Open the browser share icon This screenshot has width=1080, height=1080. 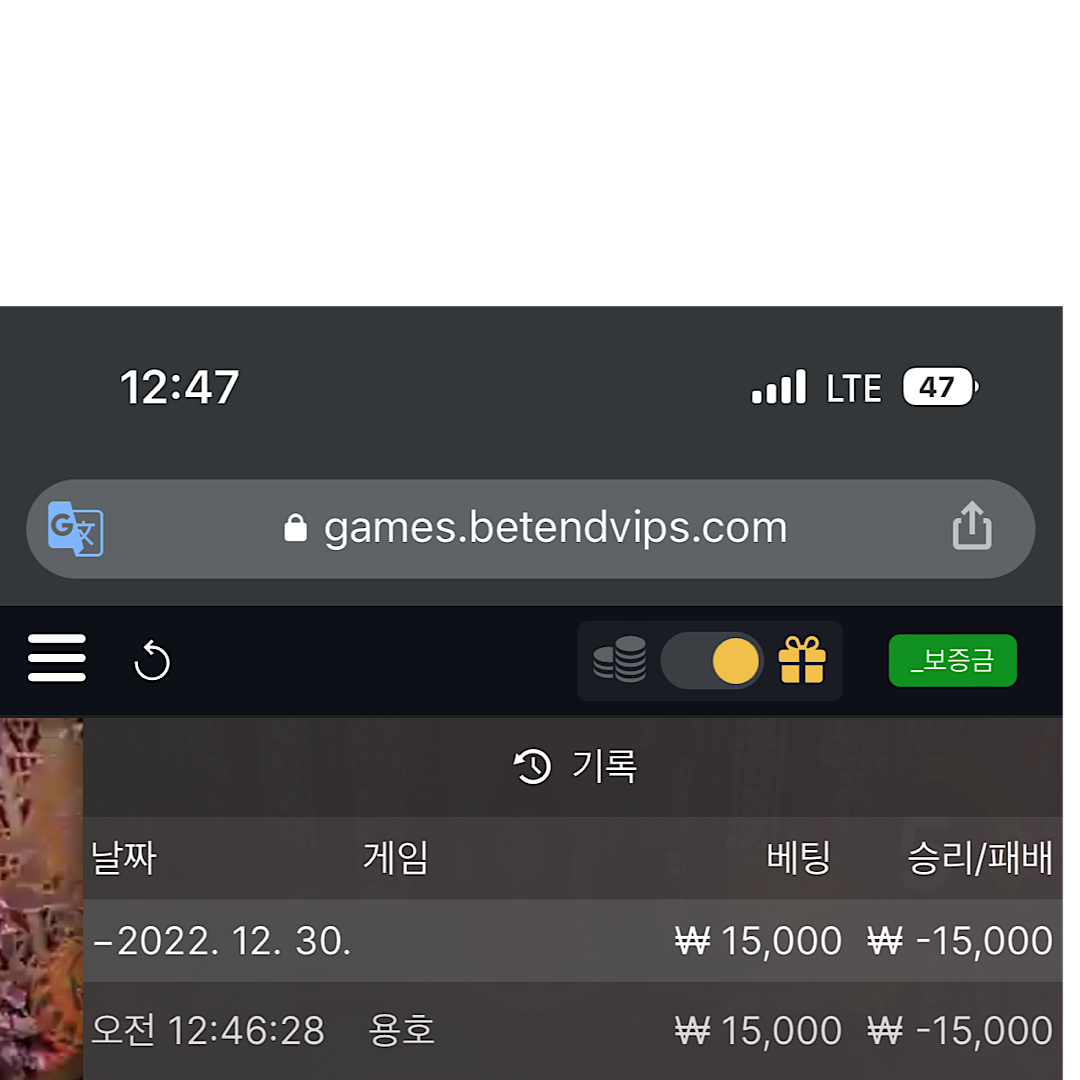click(971, 527)
